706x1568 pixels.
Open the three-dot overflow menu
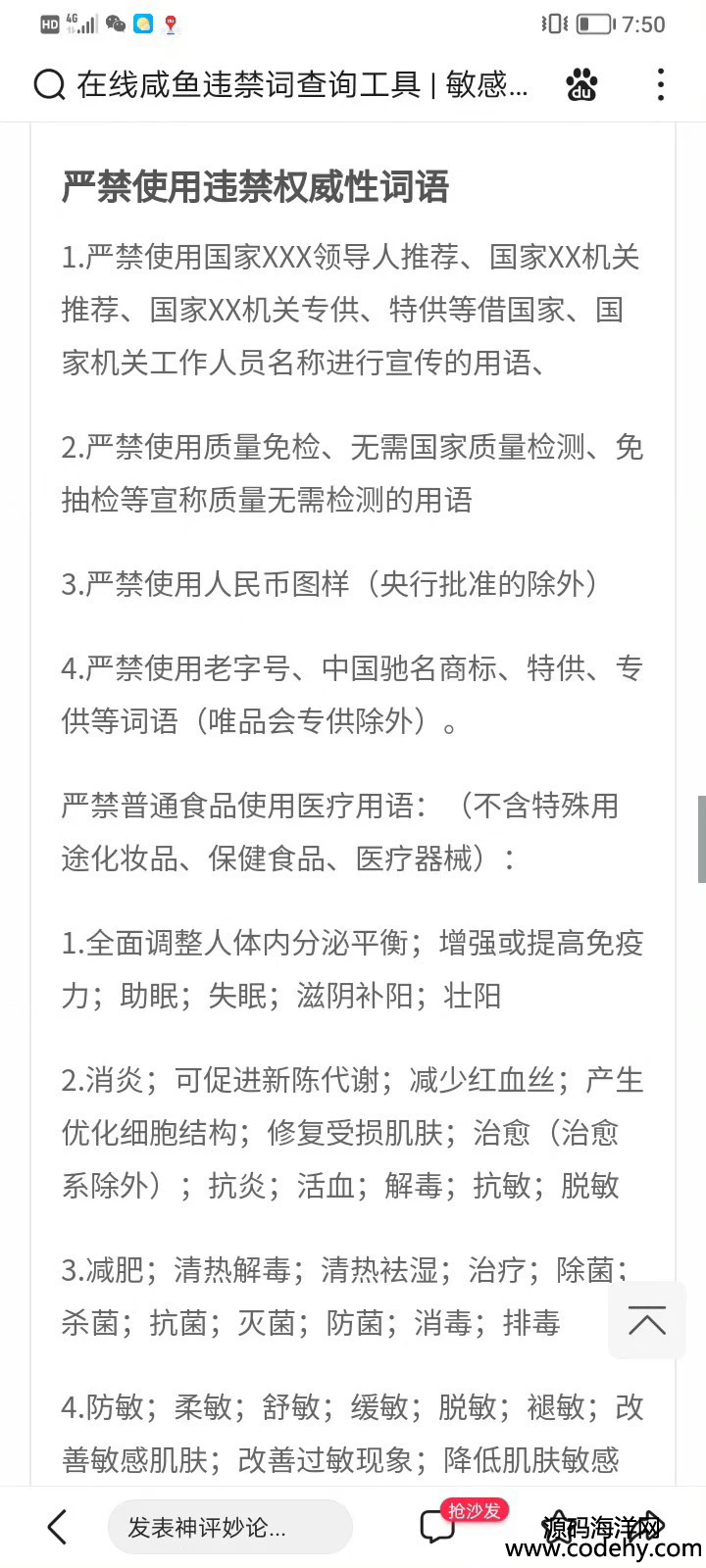point(661,85)
